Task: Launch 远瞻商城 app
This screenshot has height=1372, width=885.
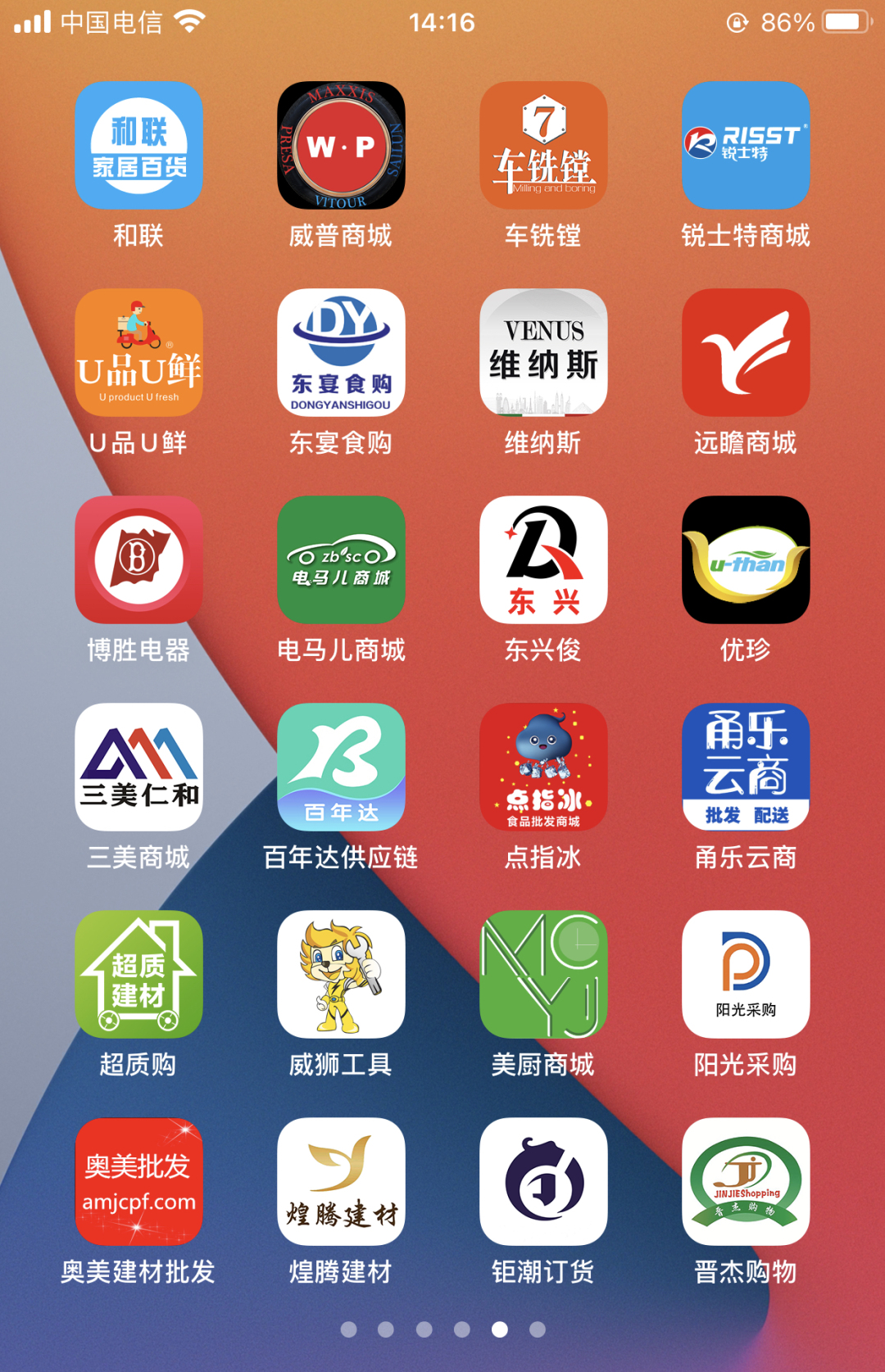Action: (x=746, y=352)
